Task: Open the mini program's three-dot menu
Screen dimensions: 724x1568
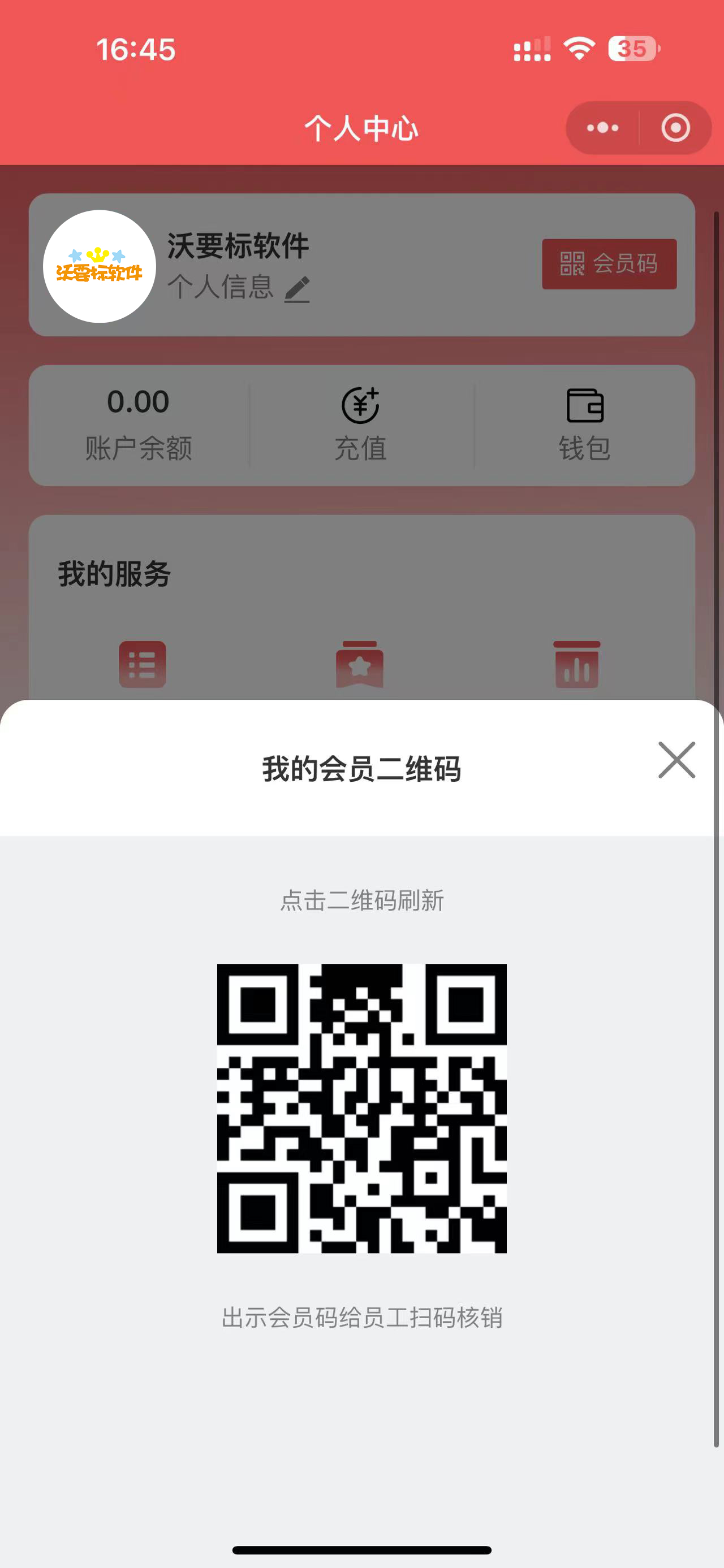Action: [602, 128]
